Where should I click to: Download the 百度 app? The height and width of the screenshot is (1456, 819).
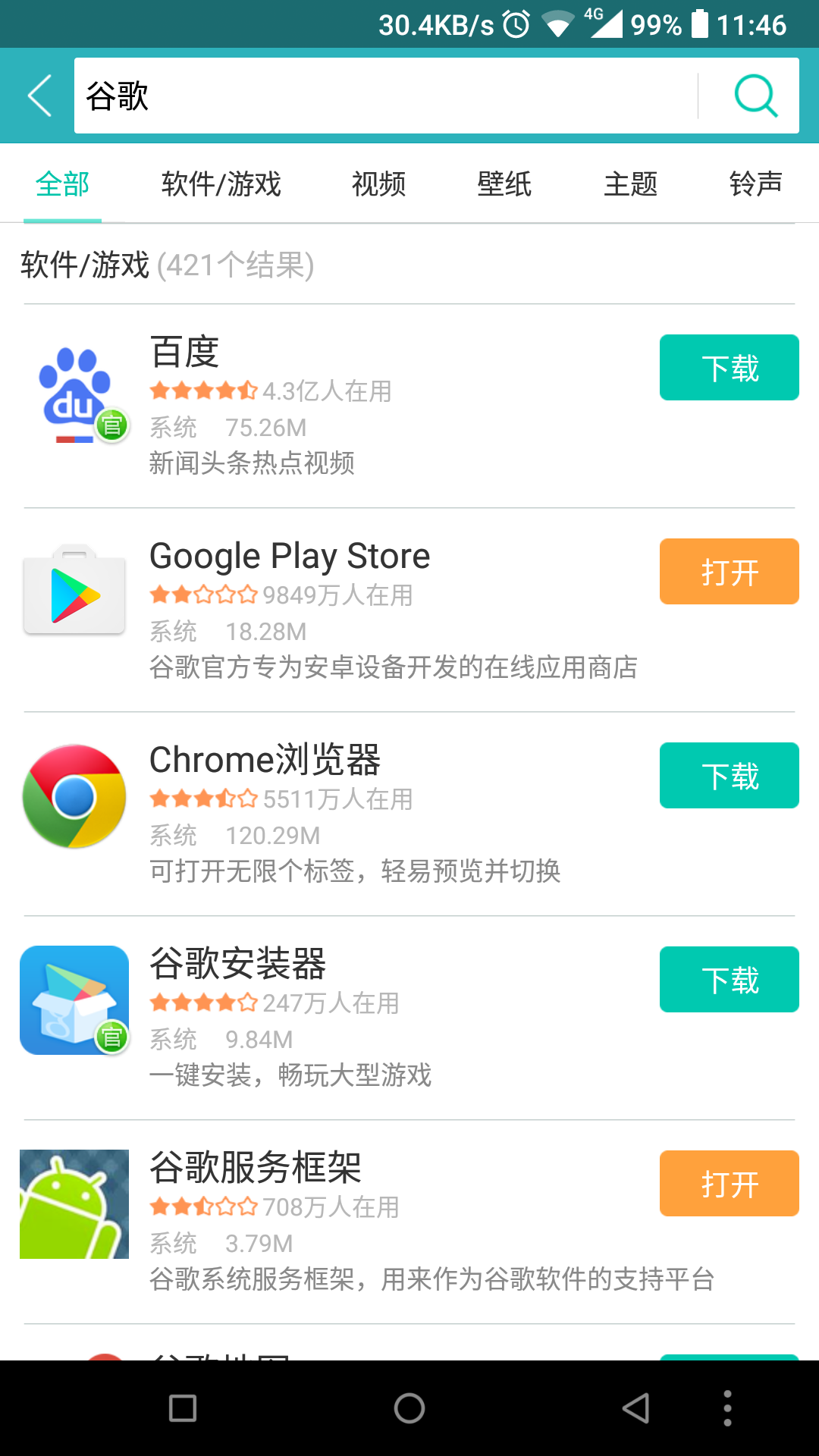coord(730,368)
